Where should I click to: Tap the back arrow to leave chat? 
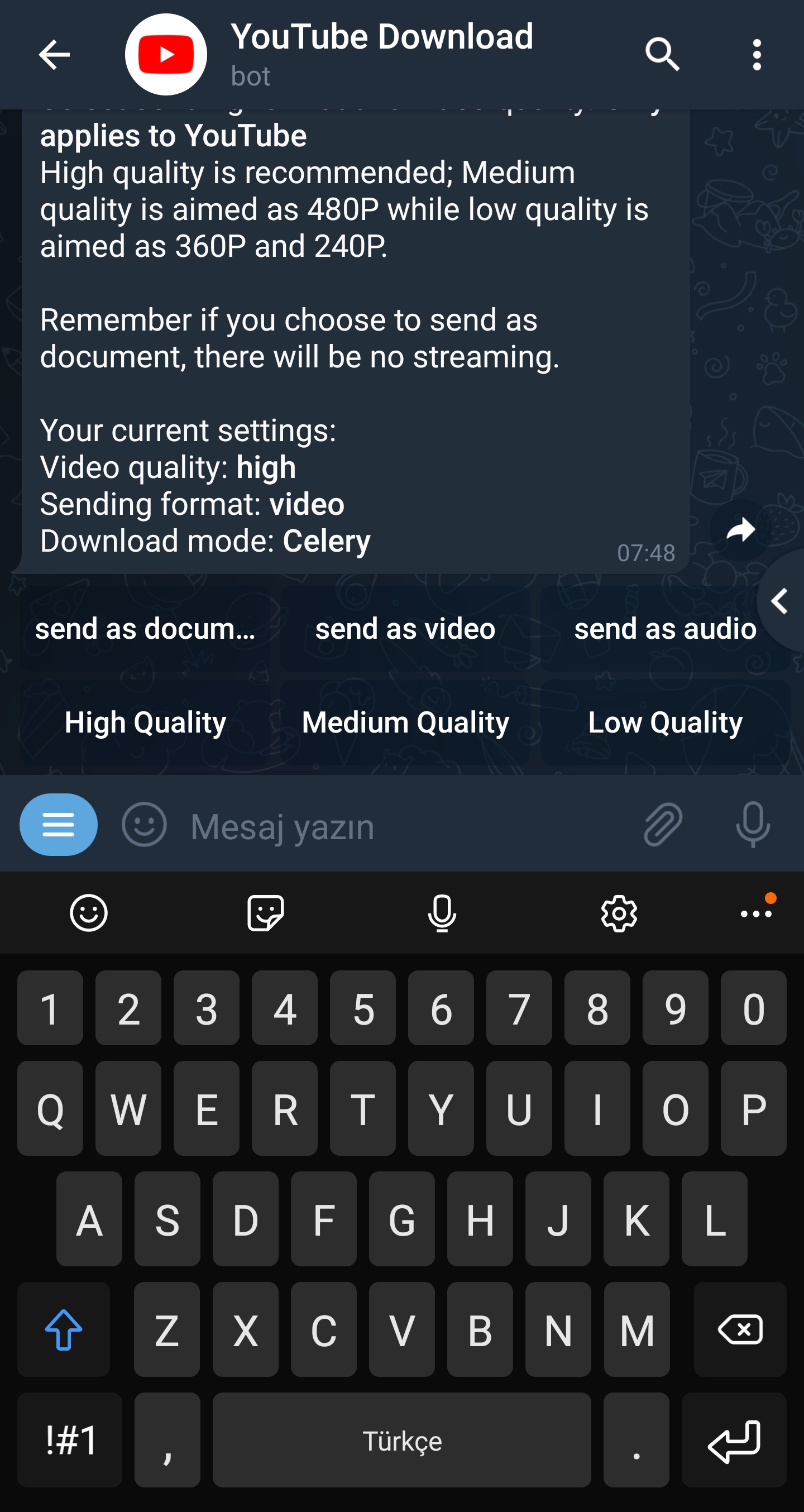point(54,56)
